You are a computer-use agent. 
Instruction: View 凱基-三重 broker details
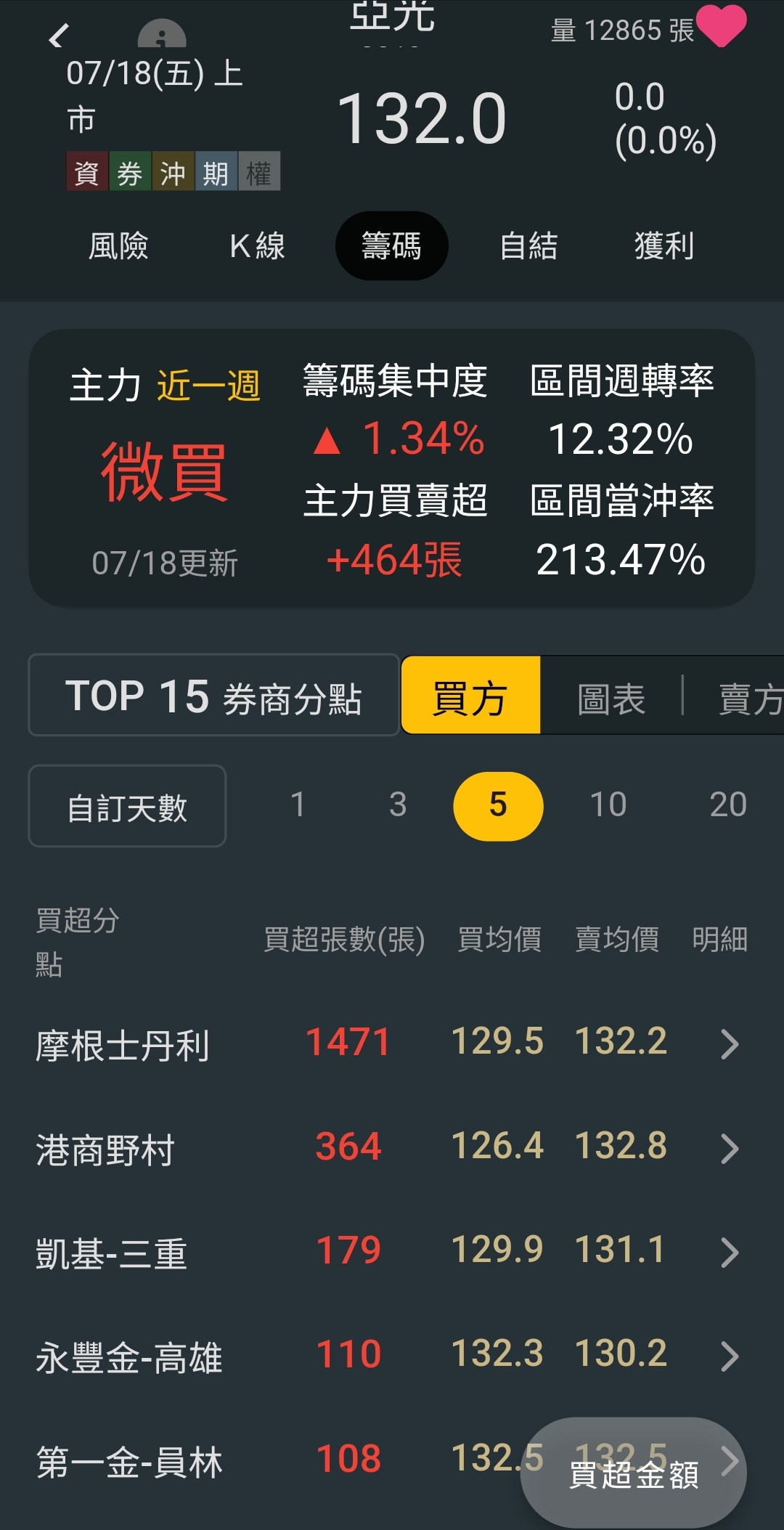coord(730,1253)
